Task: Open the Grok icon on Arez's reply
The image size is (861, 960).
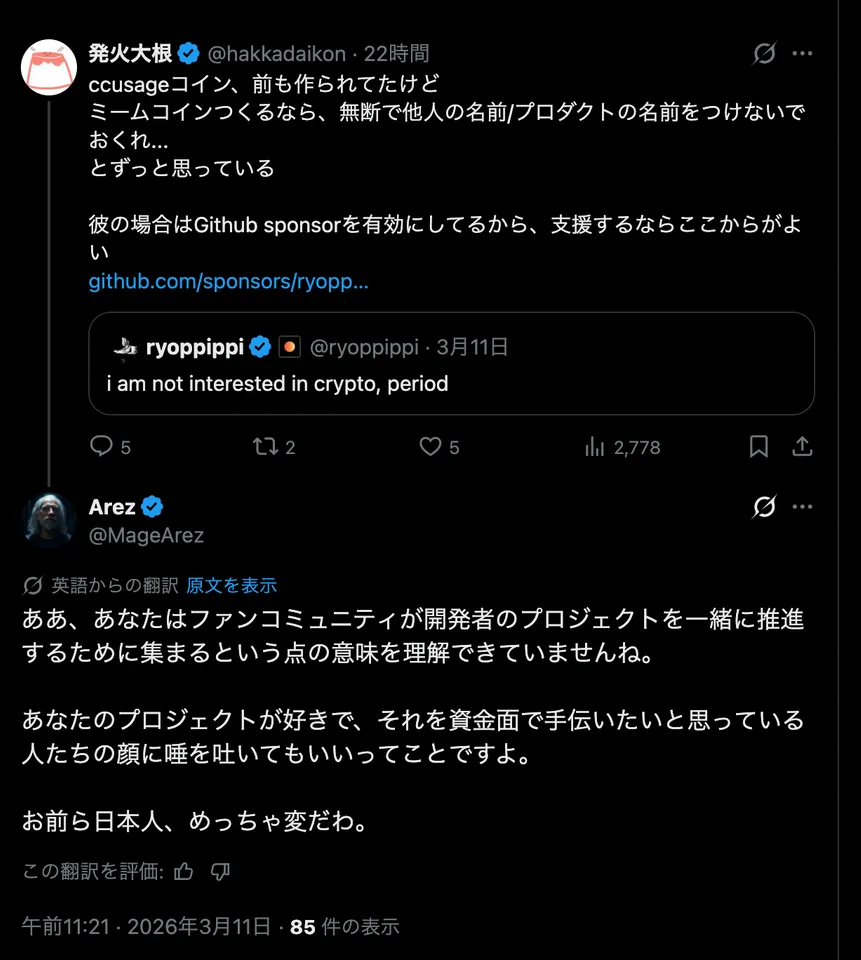Action: (764, 507)
